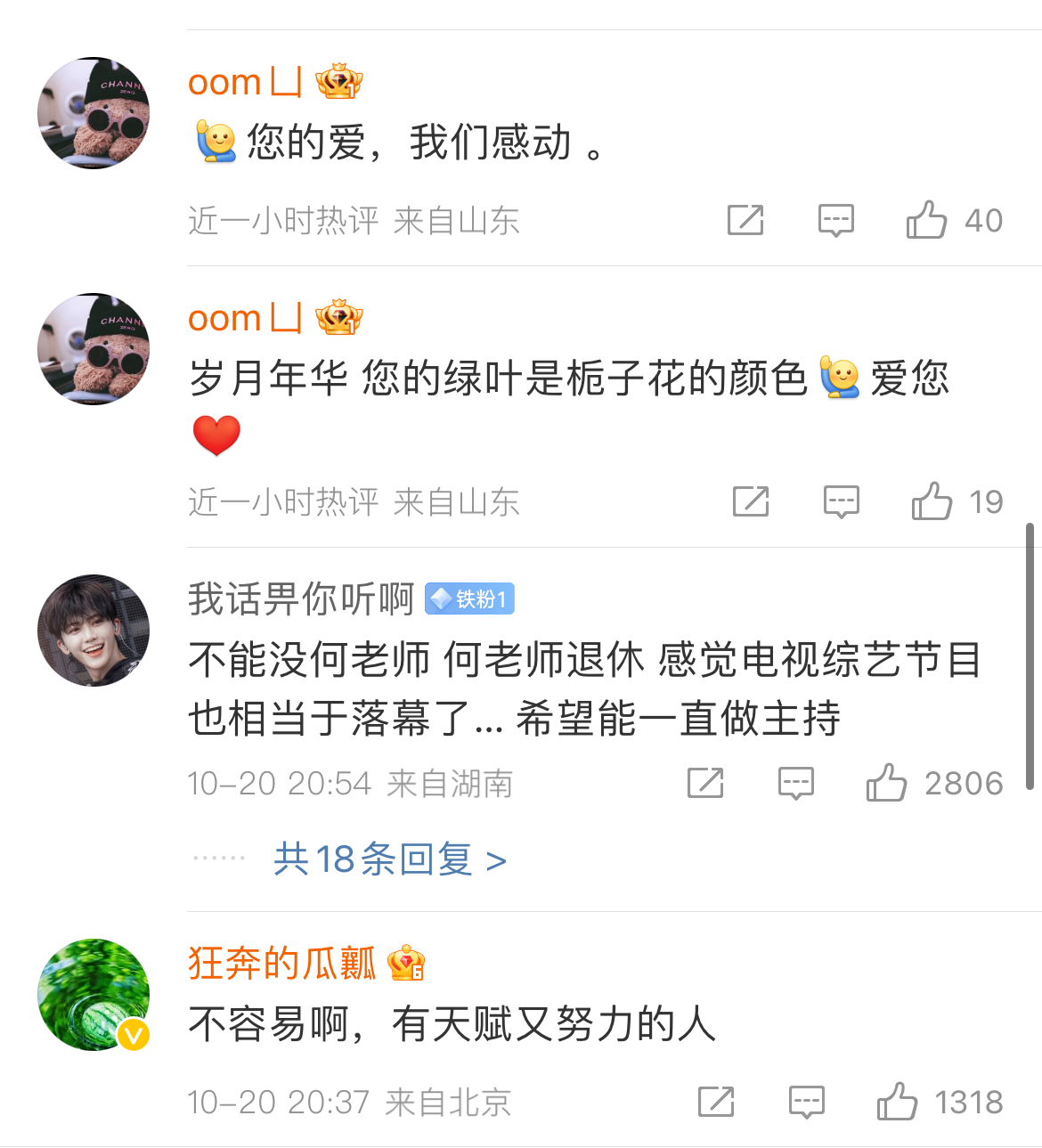
Task: Repost 我话畀你听啊's comment
Action: click(705, 783)
